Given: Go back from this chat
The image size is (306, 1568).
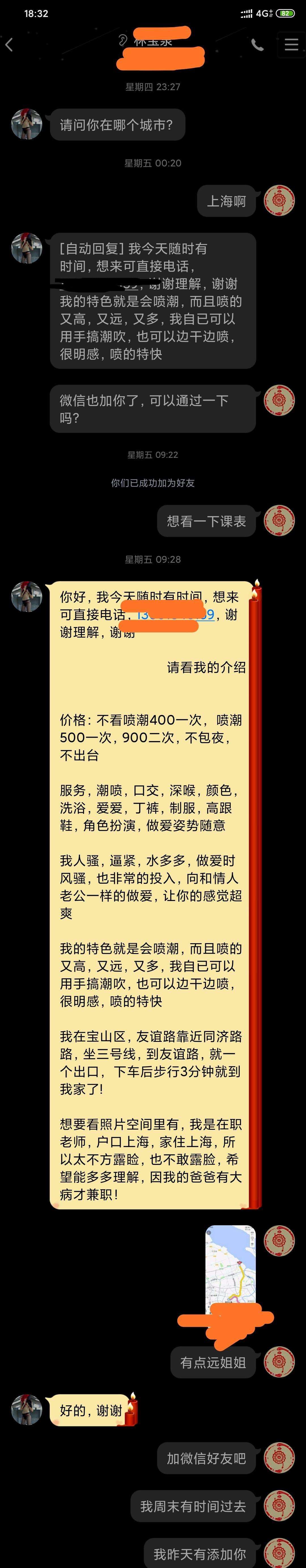Looking at the screenshot, I should click(9, 45).
